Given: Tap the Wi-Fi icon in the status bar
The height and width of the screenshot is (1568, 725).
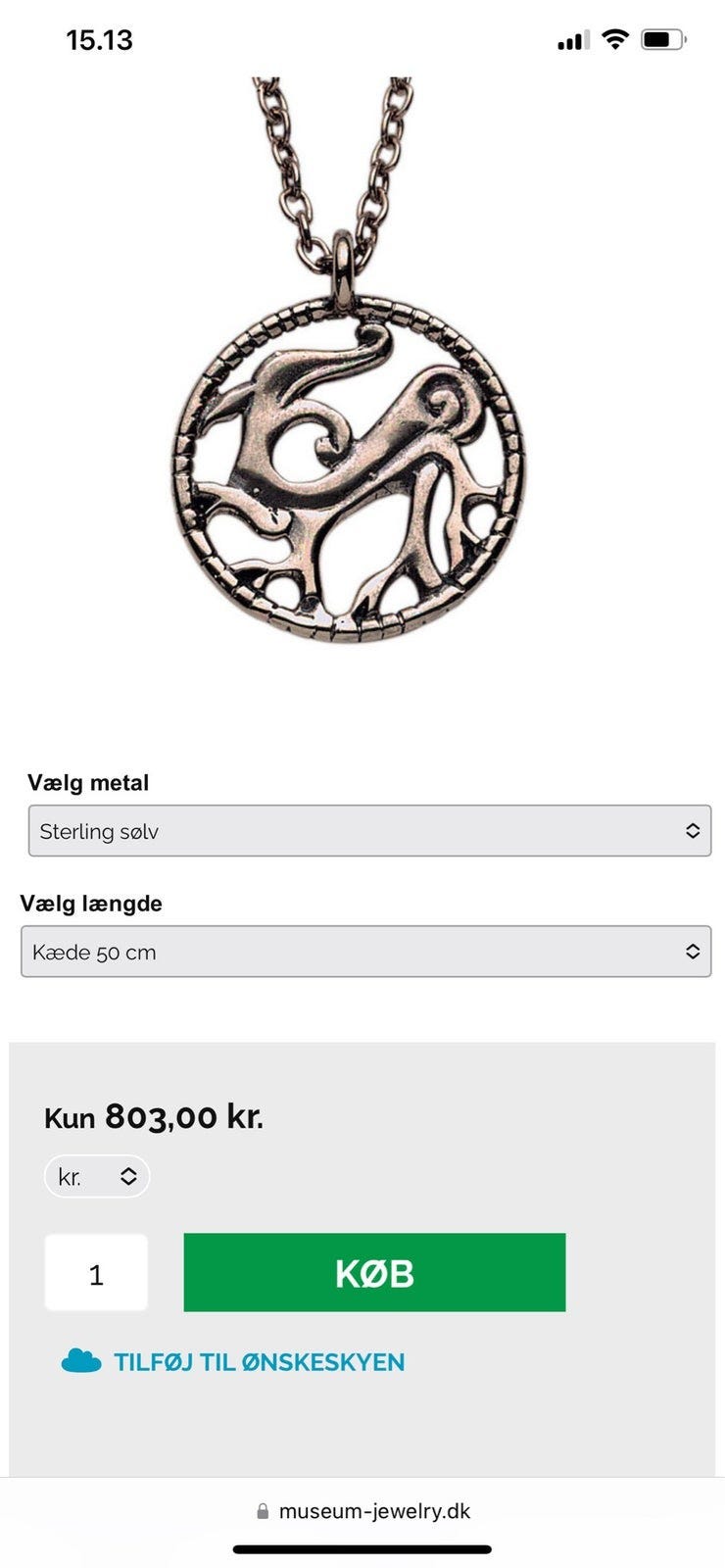Looking at the screenshot, I should click(614, 39).
